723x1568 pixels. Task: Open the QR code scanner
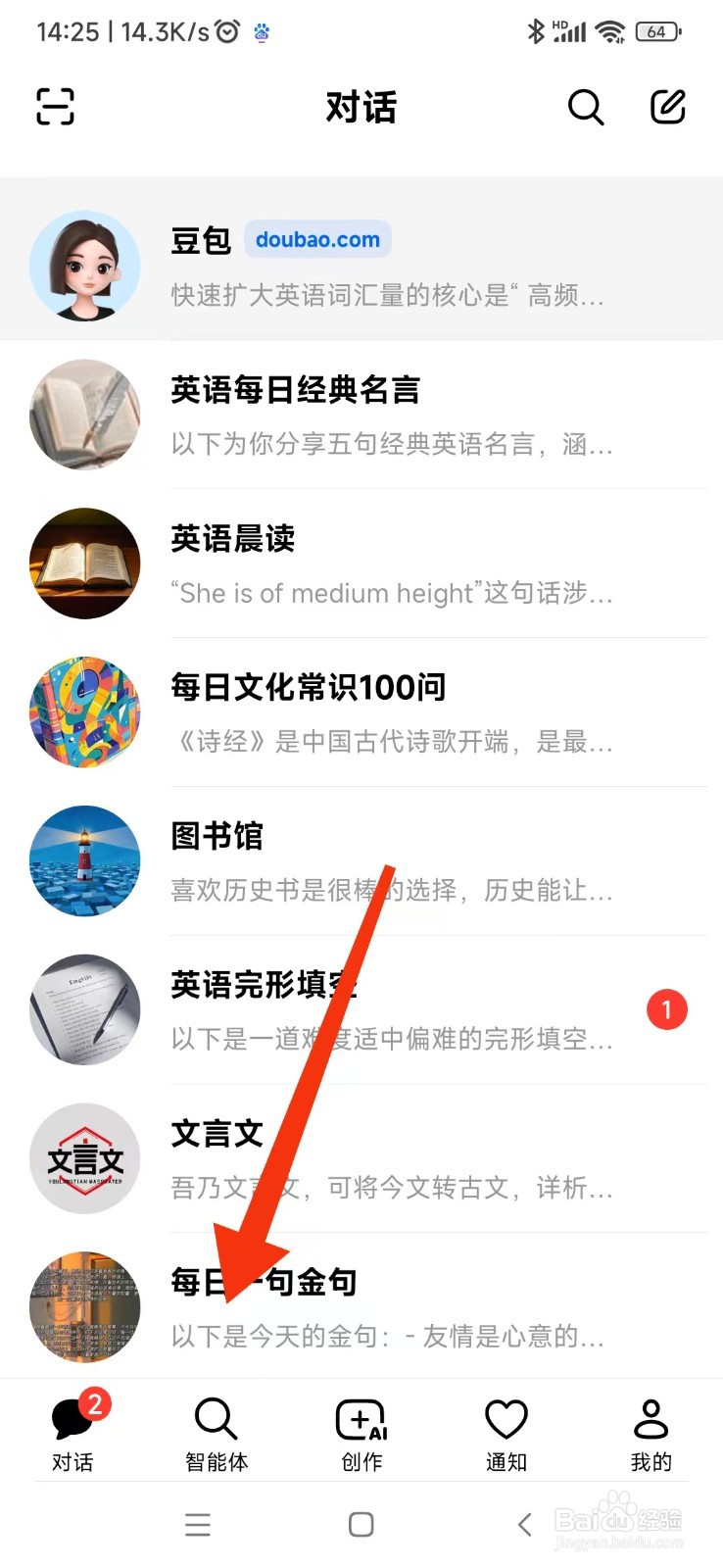[54, 108]
